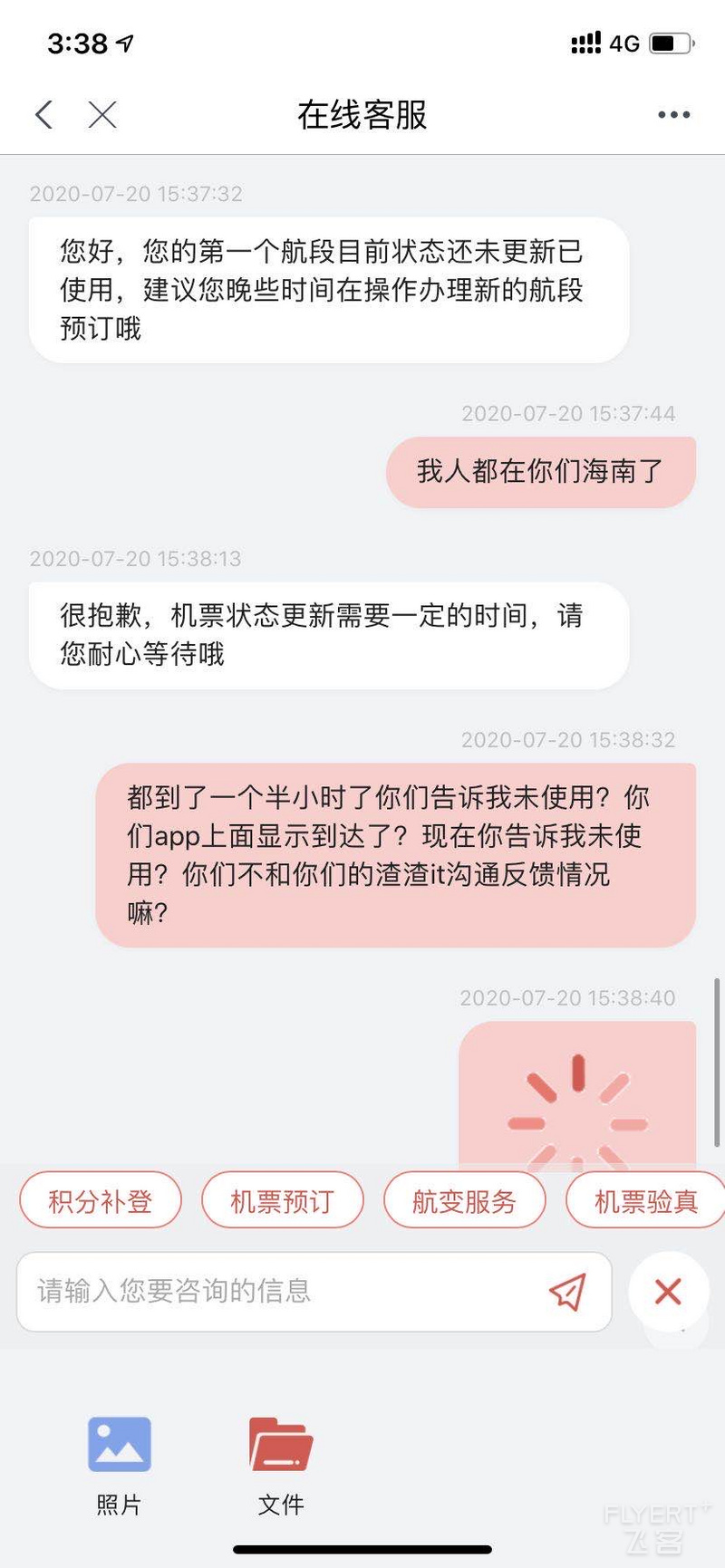
Task: Close the online customer service page
Action: [102, 114]
